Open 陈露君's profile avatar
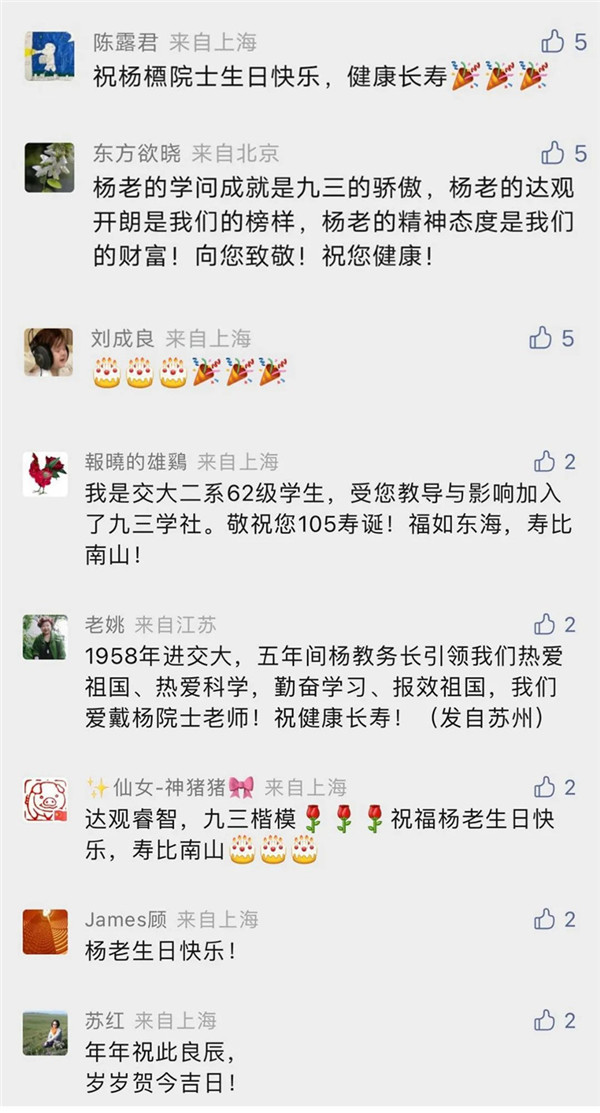 point(49,55)
